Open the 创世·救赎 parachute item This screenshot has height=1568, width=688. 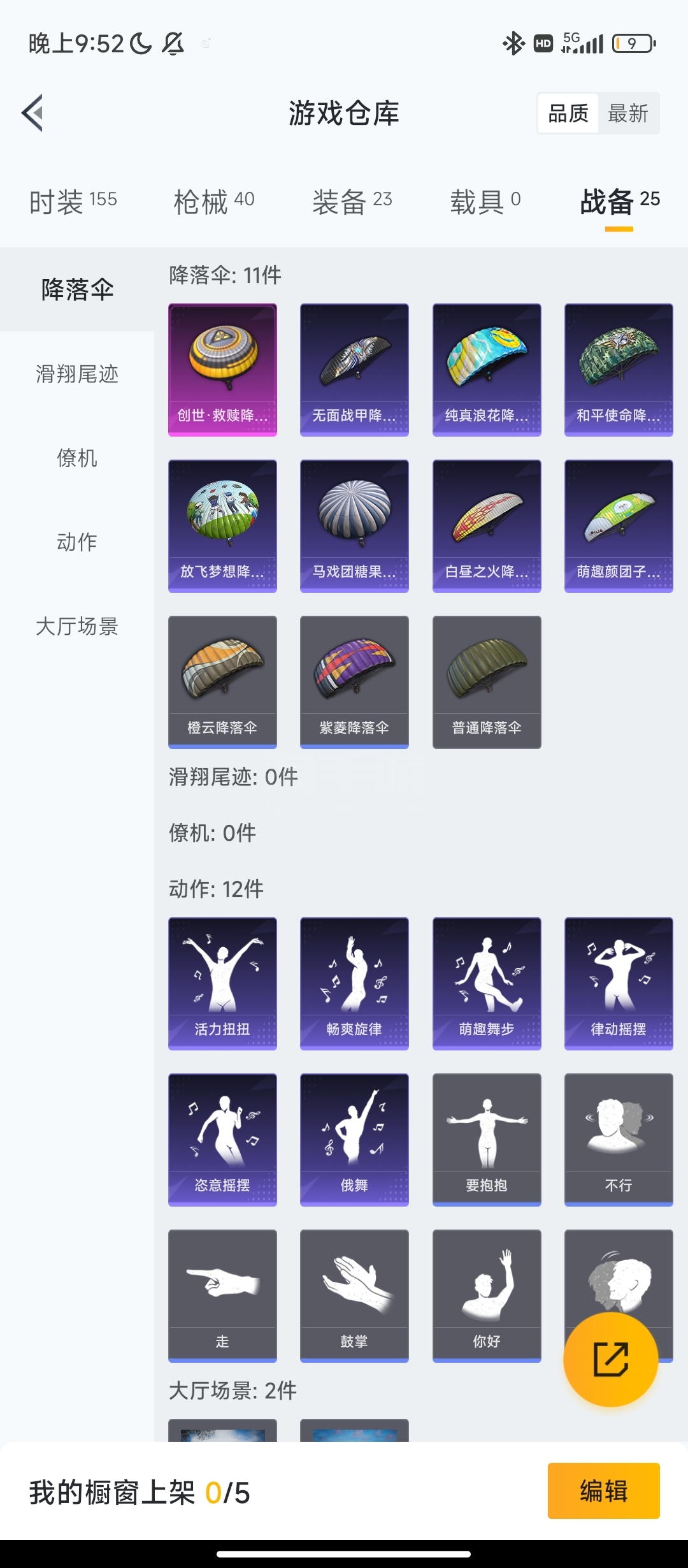click(222, 370)
